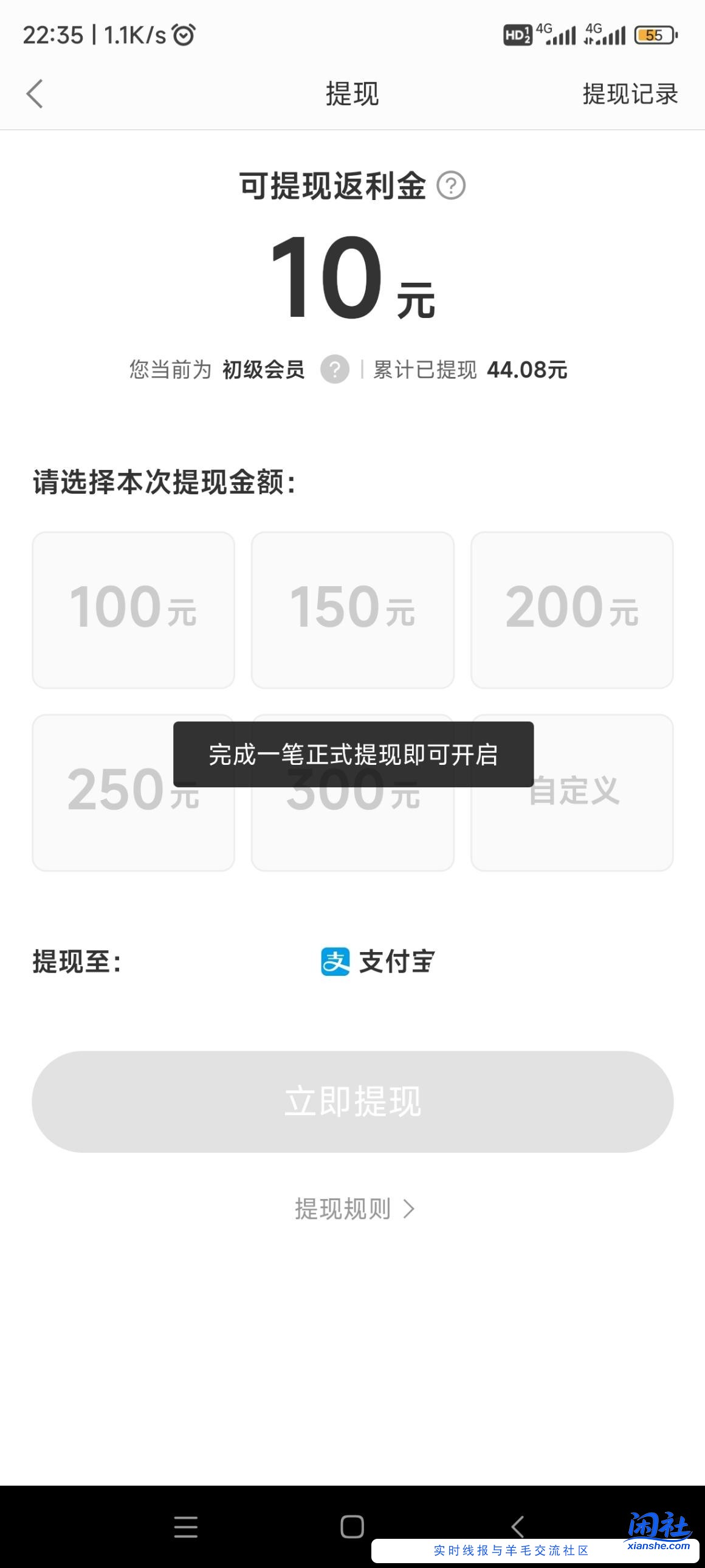
Task: Open 提现记录 withdrawal history
Action: [631, 94]
